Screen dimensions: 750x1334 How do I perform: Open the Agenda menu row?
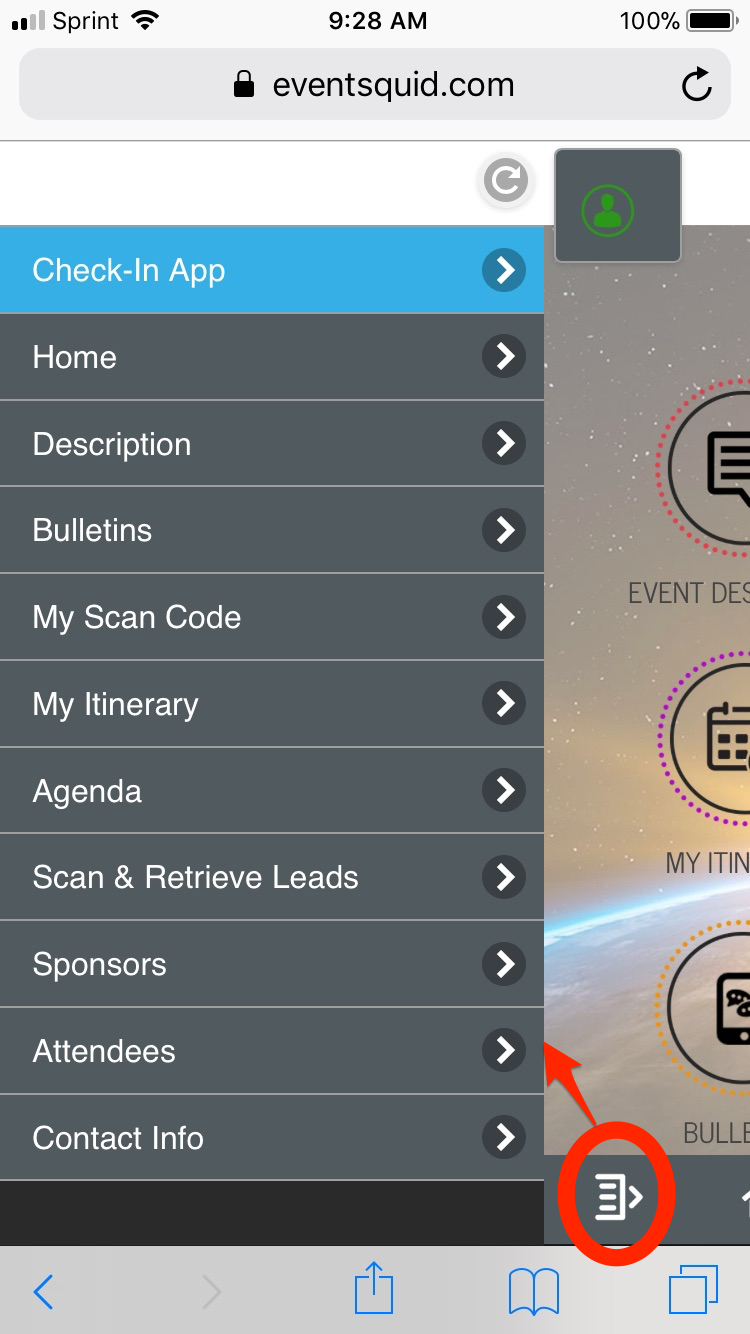click(x=272, y=791)
